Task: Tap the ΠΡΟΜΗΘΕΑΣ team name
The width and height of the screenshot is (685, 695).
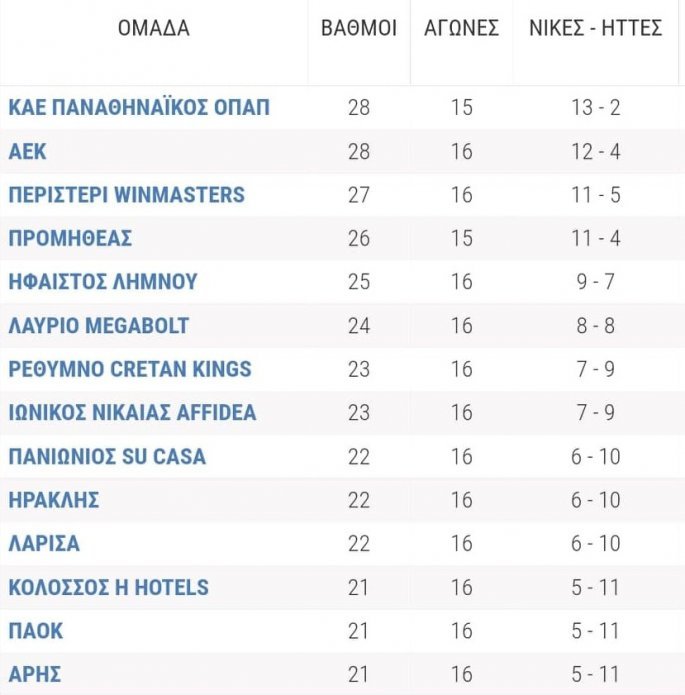Action: click(70, 239)
